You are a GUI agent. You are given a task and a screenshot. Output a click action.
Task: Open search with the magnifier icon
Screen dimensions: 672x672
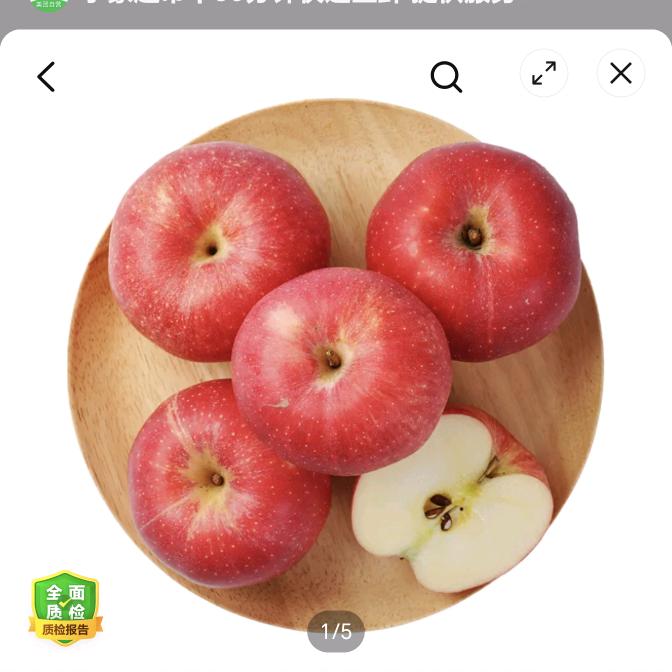[x=446, y=77]
